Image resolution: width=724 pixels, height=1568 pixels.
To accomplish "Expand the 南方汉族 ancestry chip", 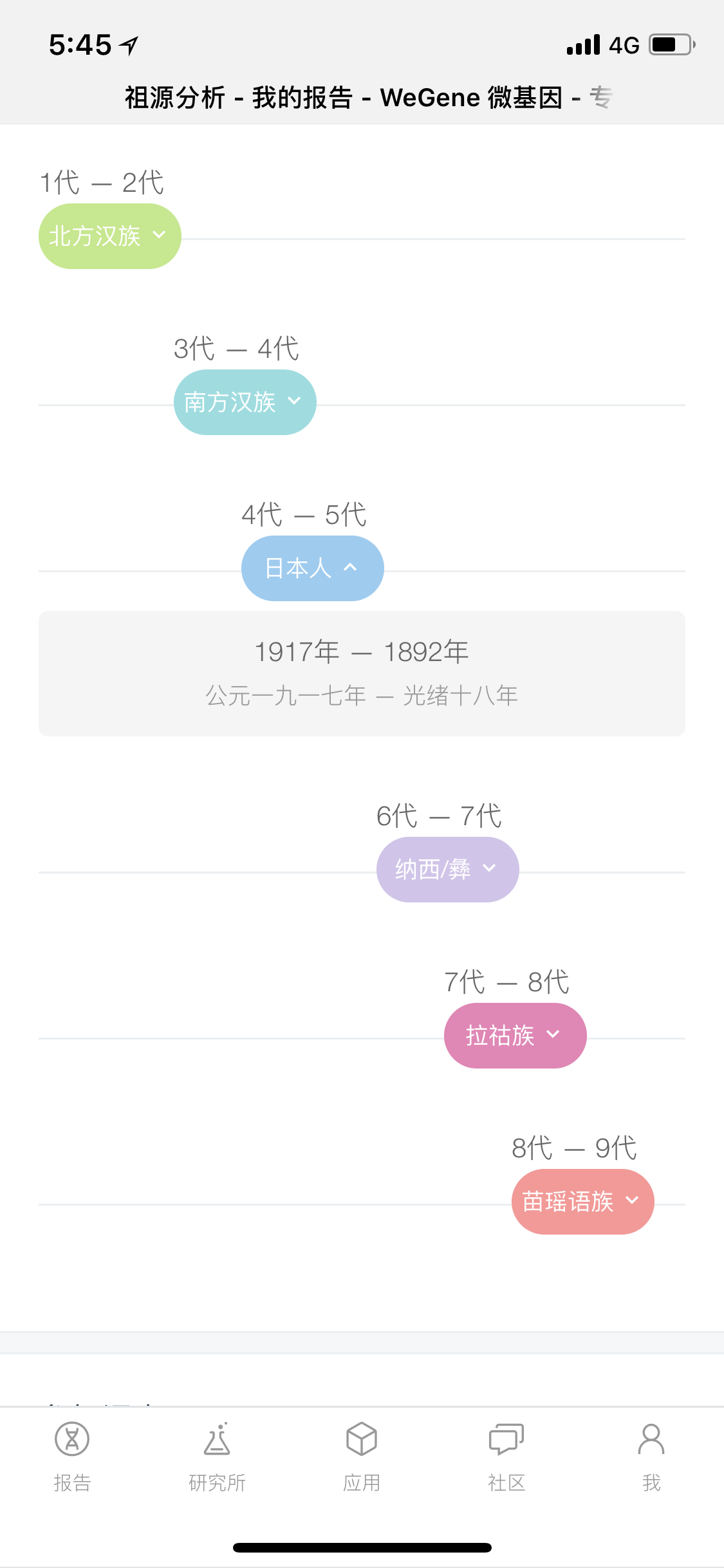I will (245, 402).
